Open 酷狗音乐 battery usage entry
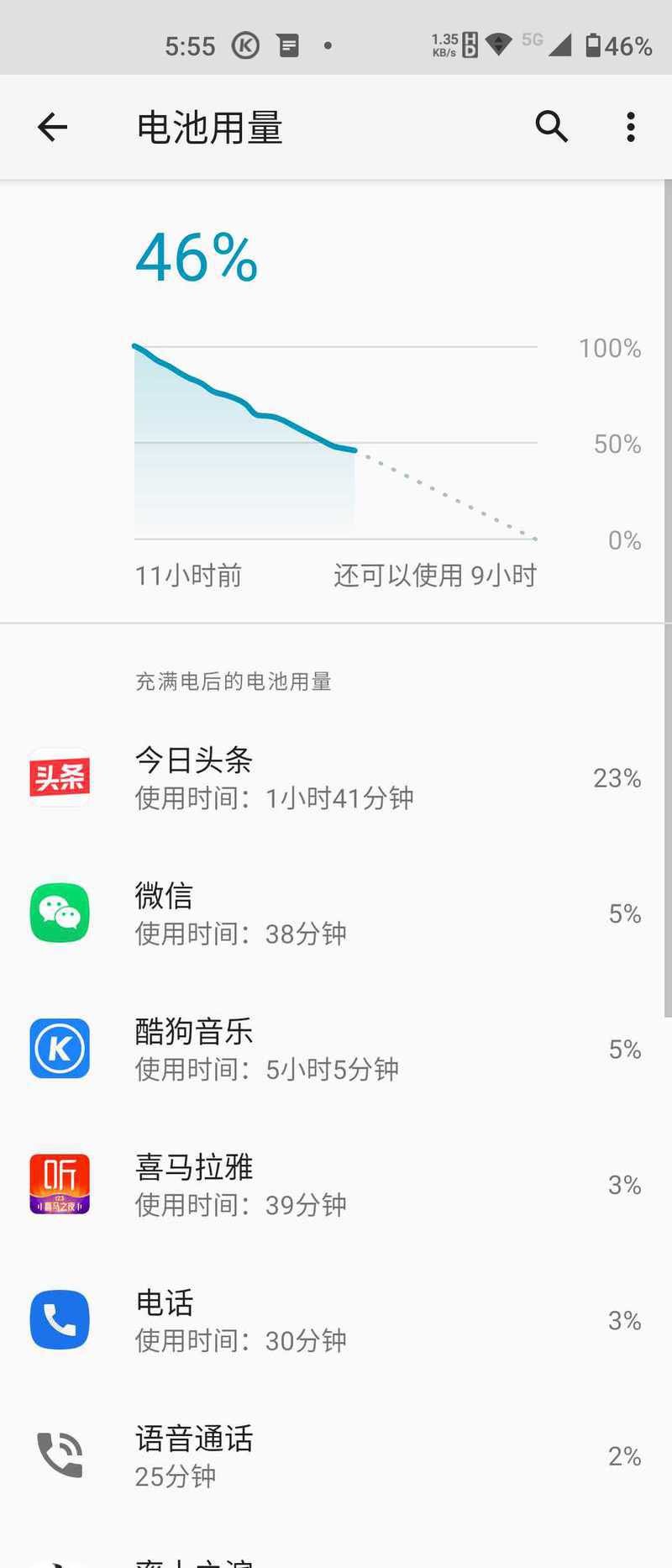Screen dimensions: 672x1568 click(x=336, y=1050)
